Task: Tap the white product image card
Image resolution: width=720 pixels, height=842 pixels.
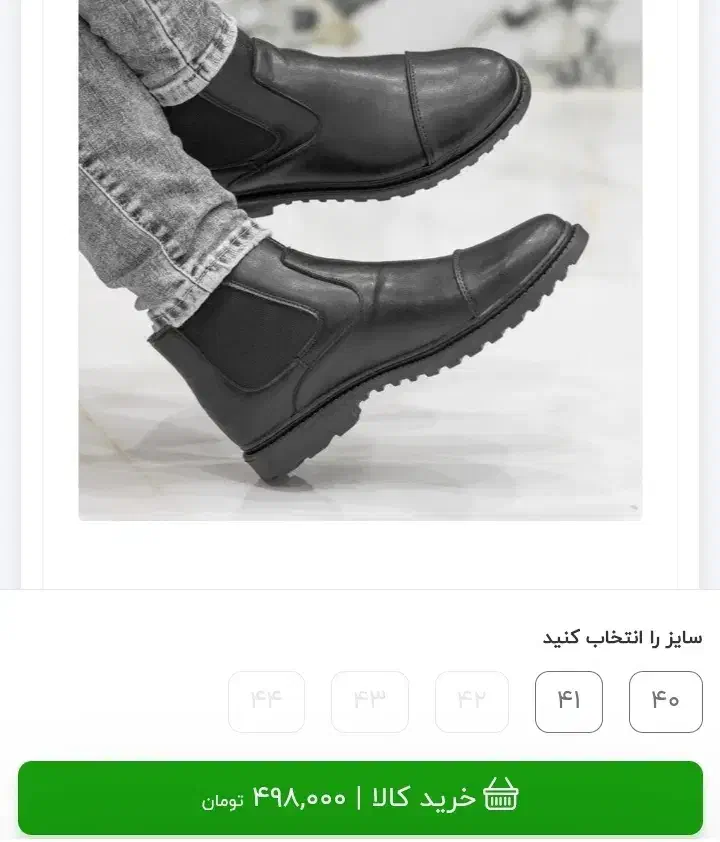Action: click(360, 290)
